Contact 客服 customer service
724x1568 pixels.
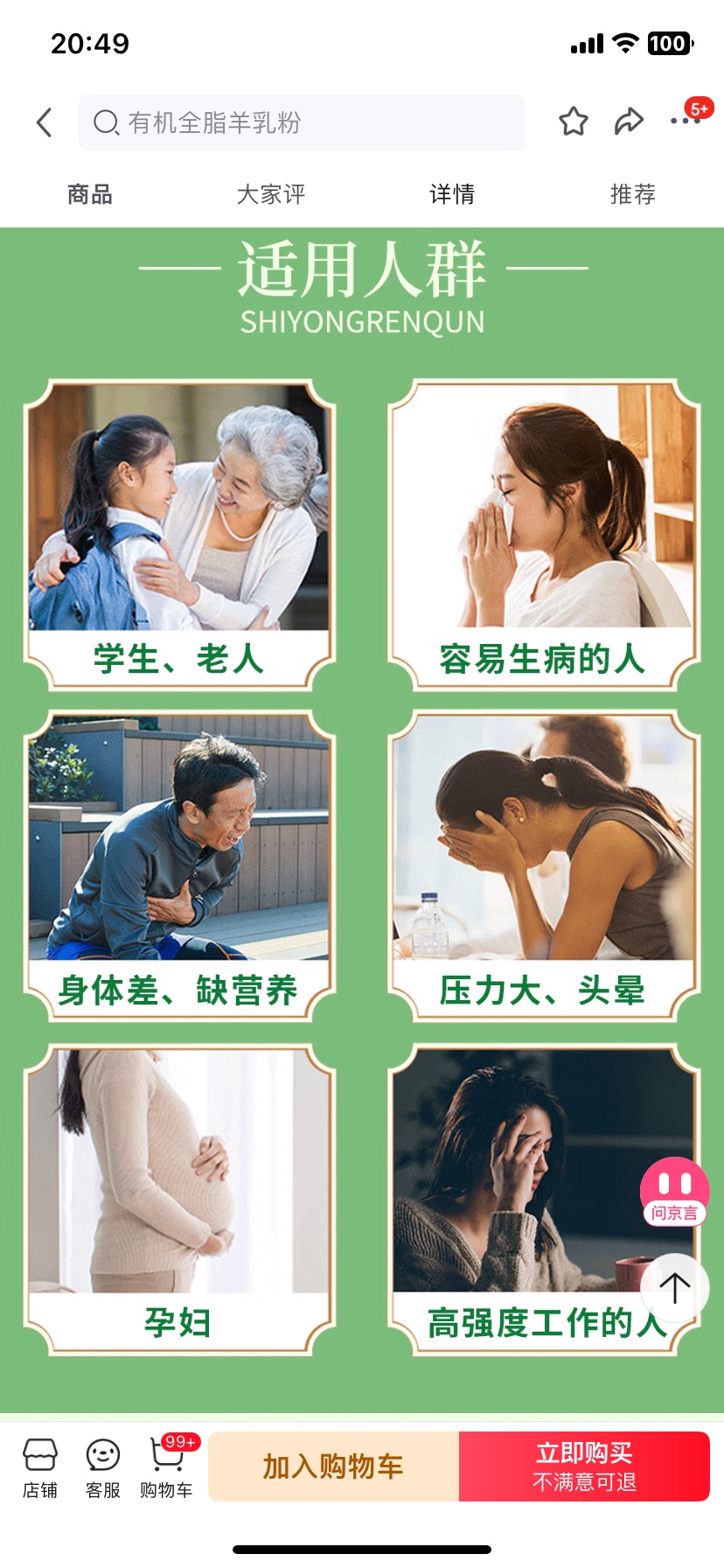point(103,1467)
